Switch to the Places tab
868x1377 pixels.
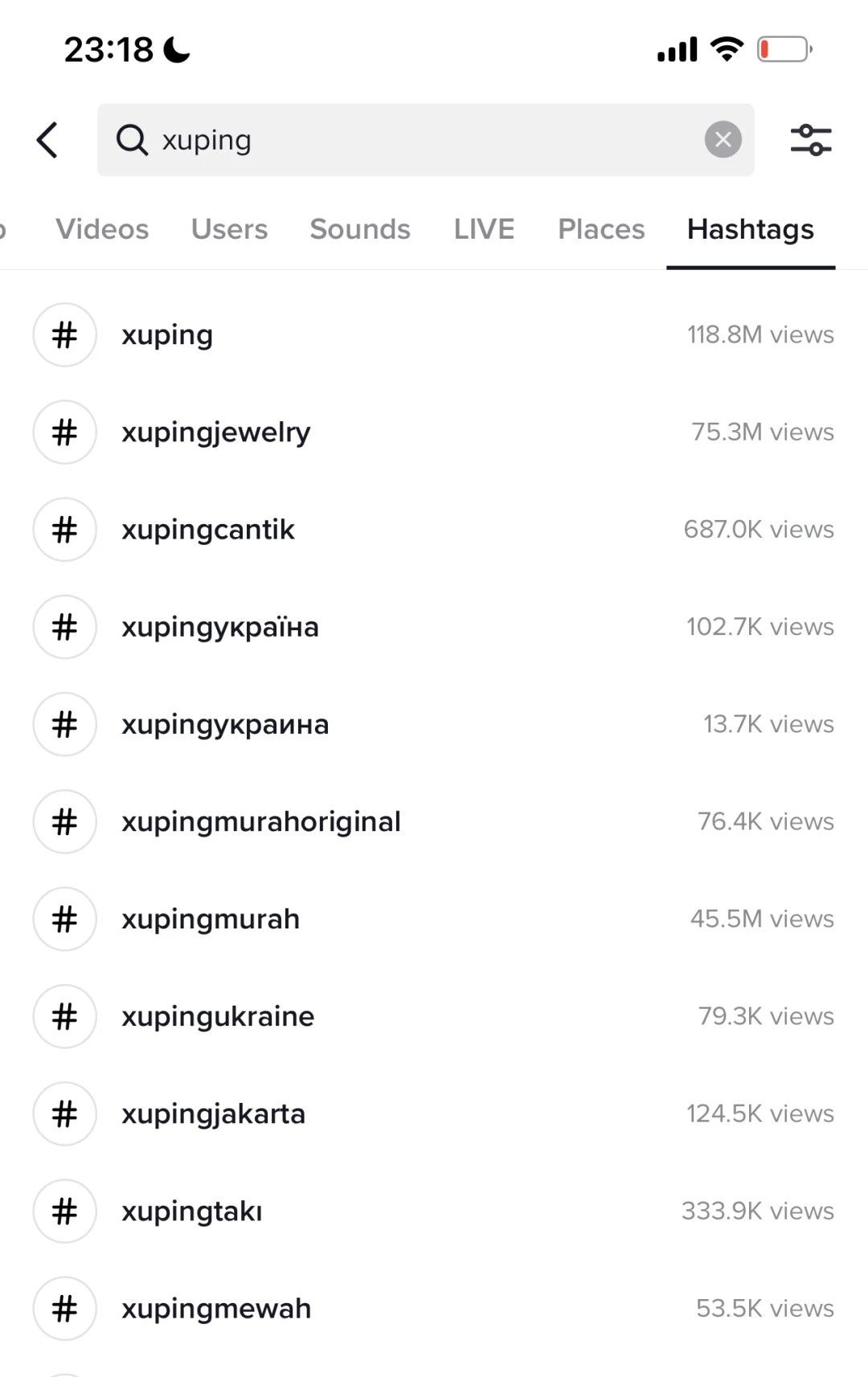(x=601, y=229)
